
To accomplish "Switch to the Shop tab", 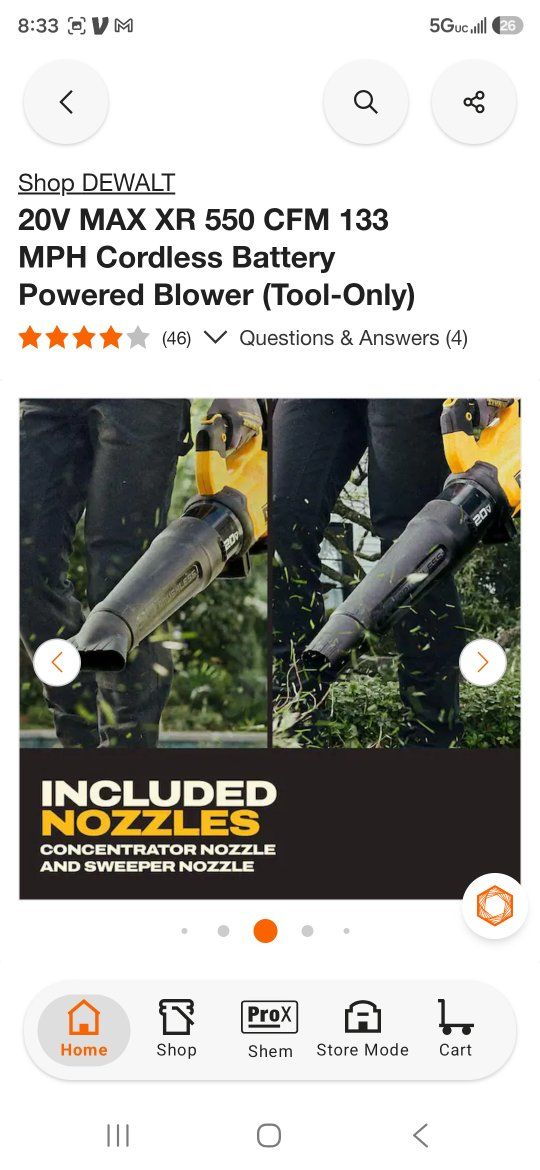I will [x=177, y=1030].
